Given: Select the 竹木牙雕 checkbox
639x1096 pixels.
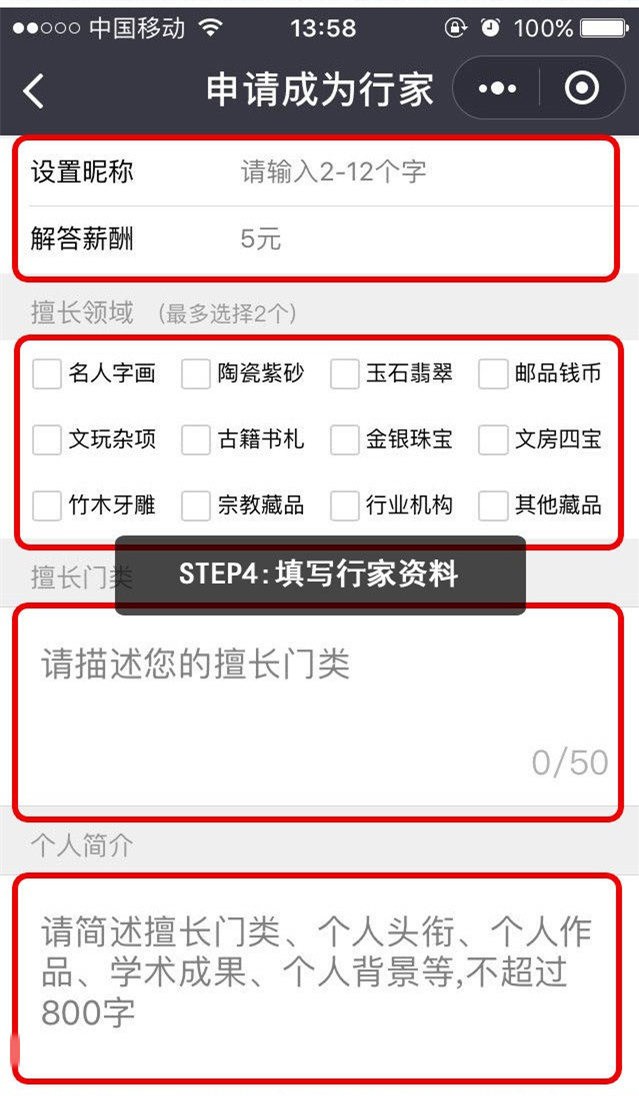Looking at the screenshot, I should 47,506.
